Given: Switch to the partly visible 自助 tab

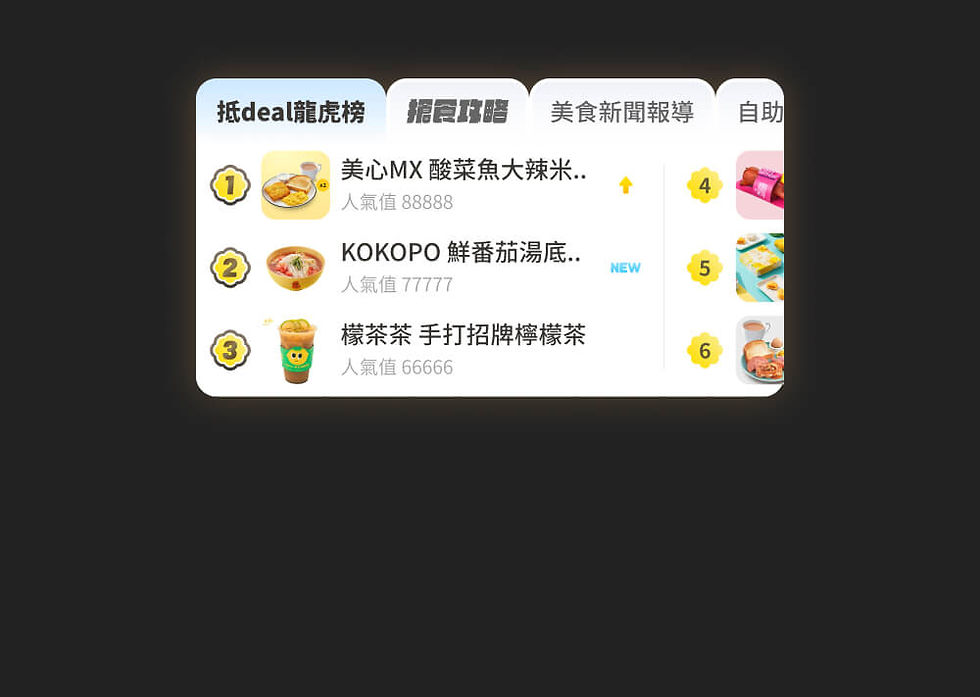Looking at the screenshot, I should 758,112.
